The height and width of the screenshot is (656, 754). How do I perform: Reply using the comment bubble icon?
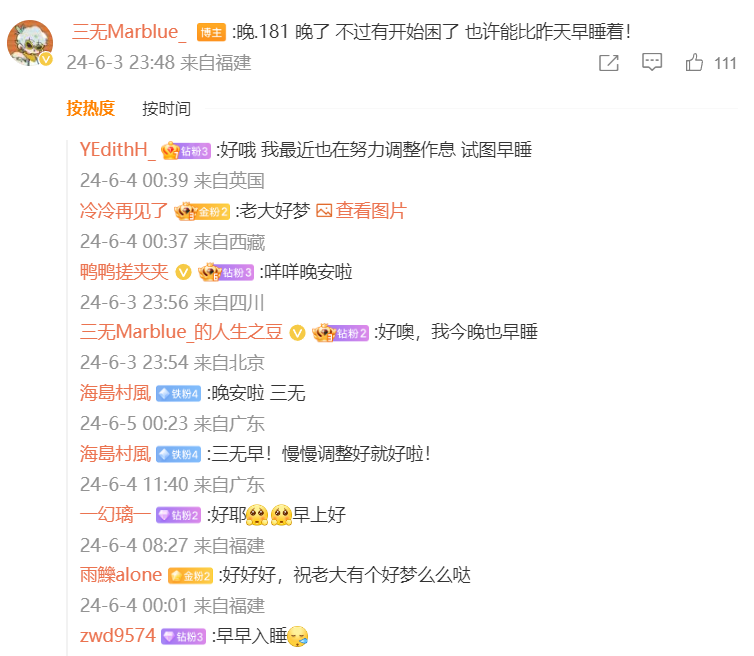point(652,63)
